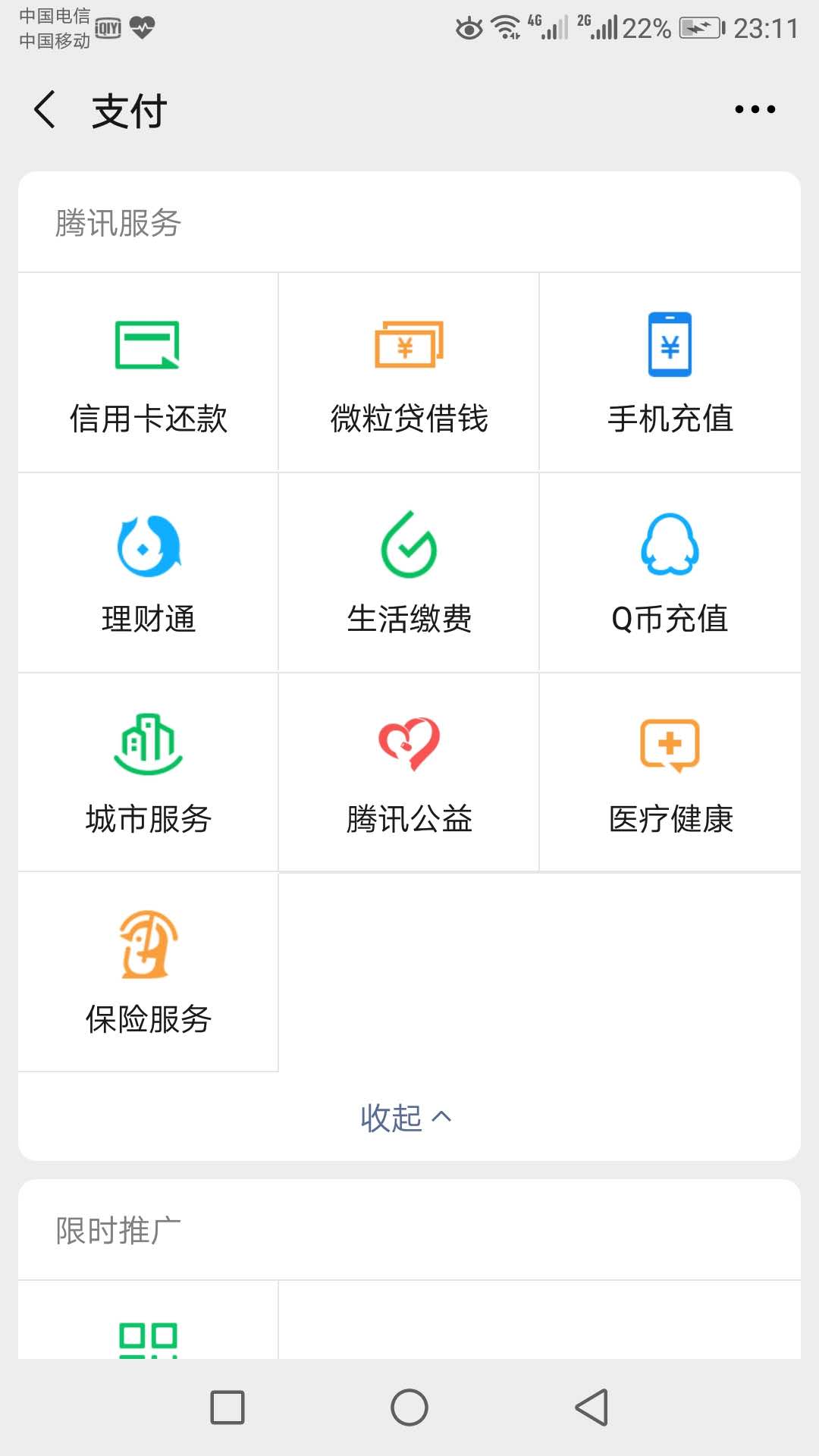This screenshot has width=819, height=1456.
Task: Open 生活缴费 utility payments
Action: click(x=408, y=573)
